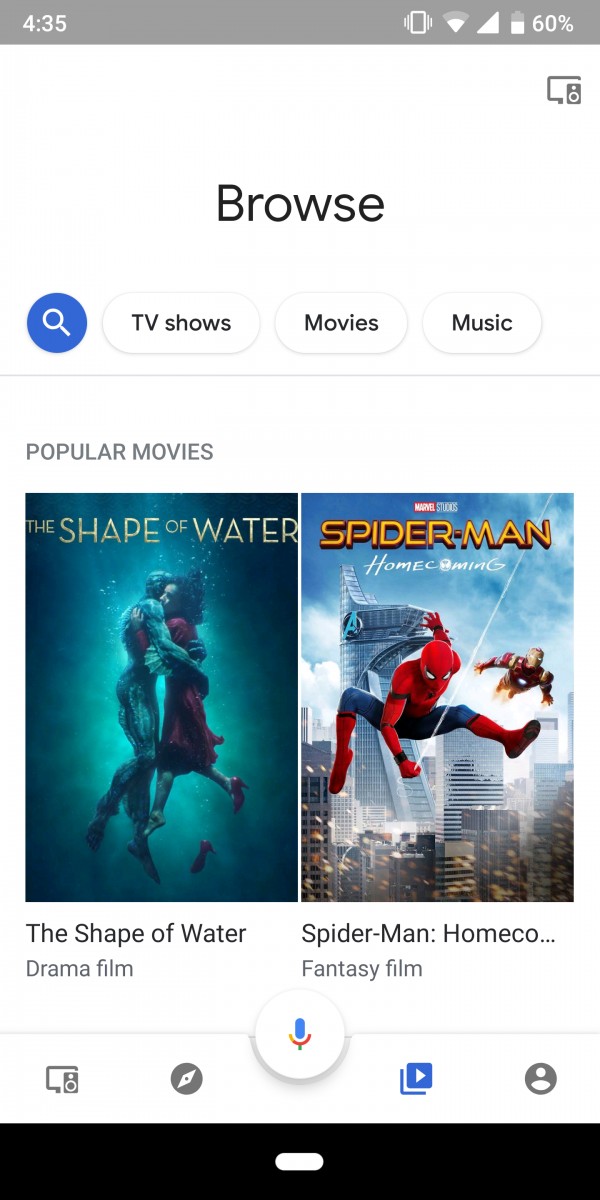This screenshot has height=1200, width=600.
Task: Tap the Browse media tab
Action: click(415, 1078)
